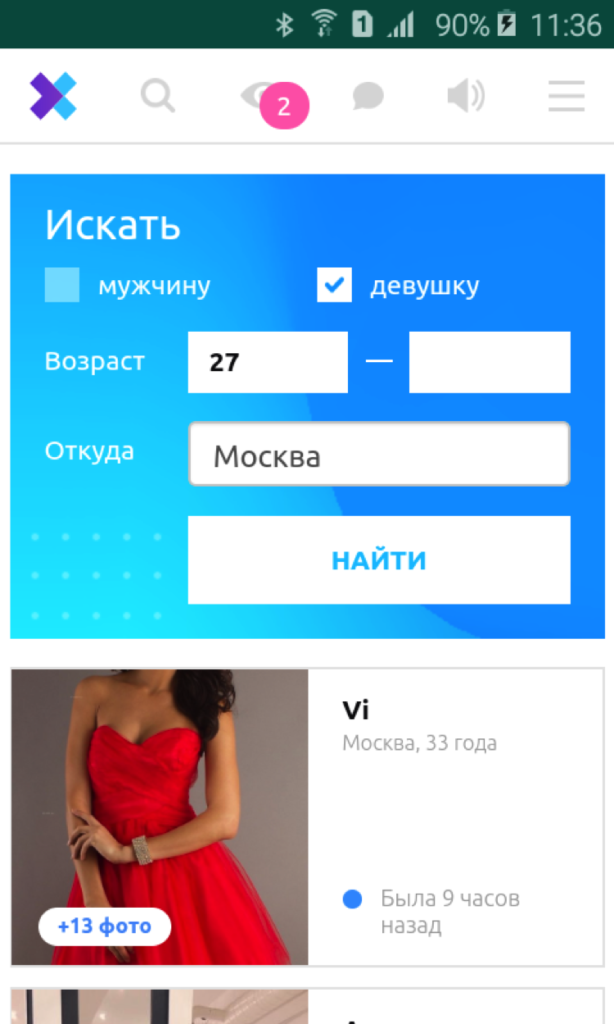Edit the minimum age field showing 27
Image resolution: width=614 pixels, height=1024 pixels.
(267, 362)
